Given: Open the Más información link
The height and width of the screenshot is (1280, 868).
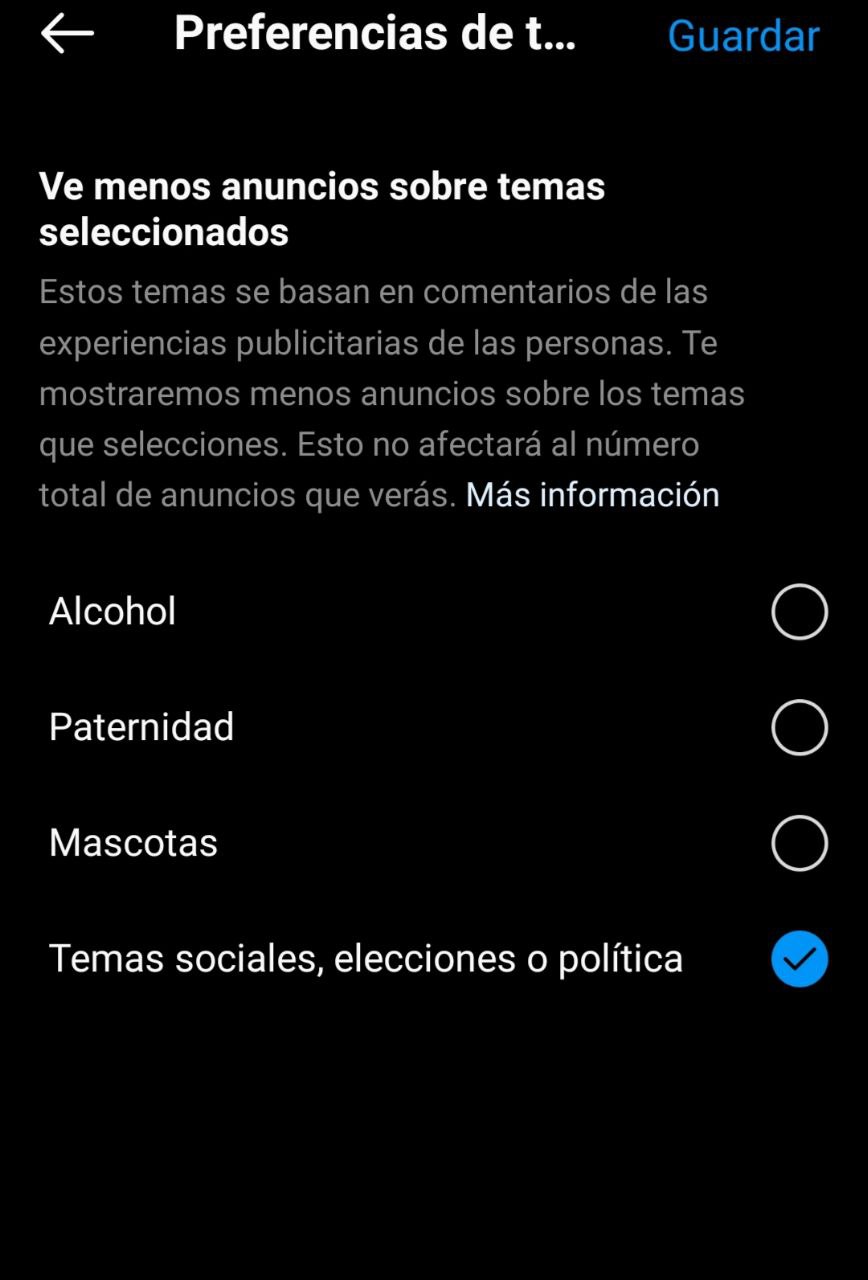Looking at the screenshot, I should 592,495.
